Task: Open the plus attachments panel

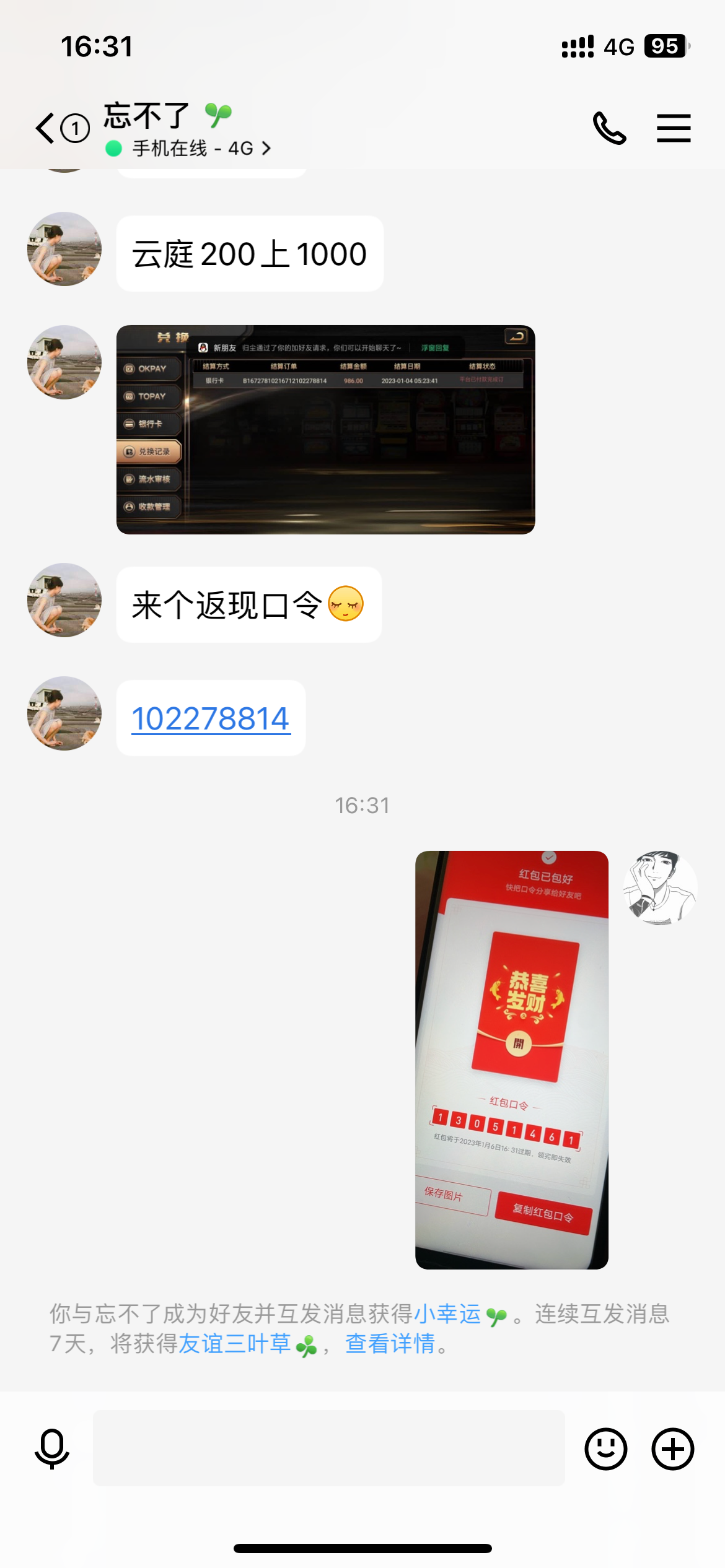Action: [x=672, y=1448]
